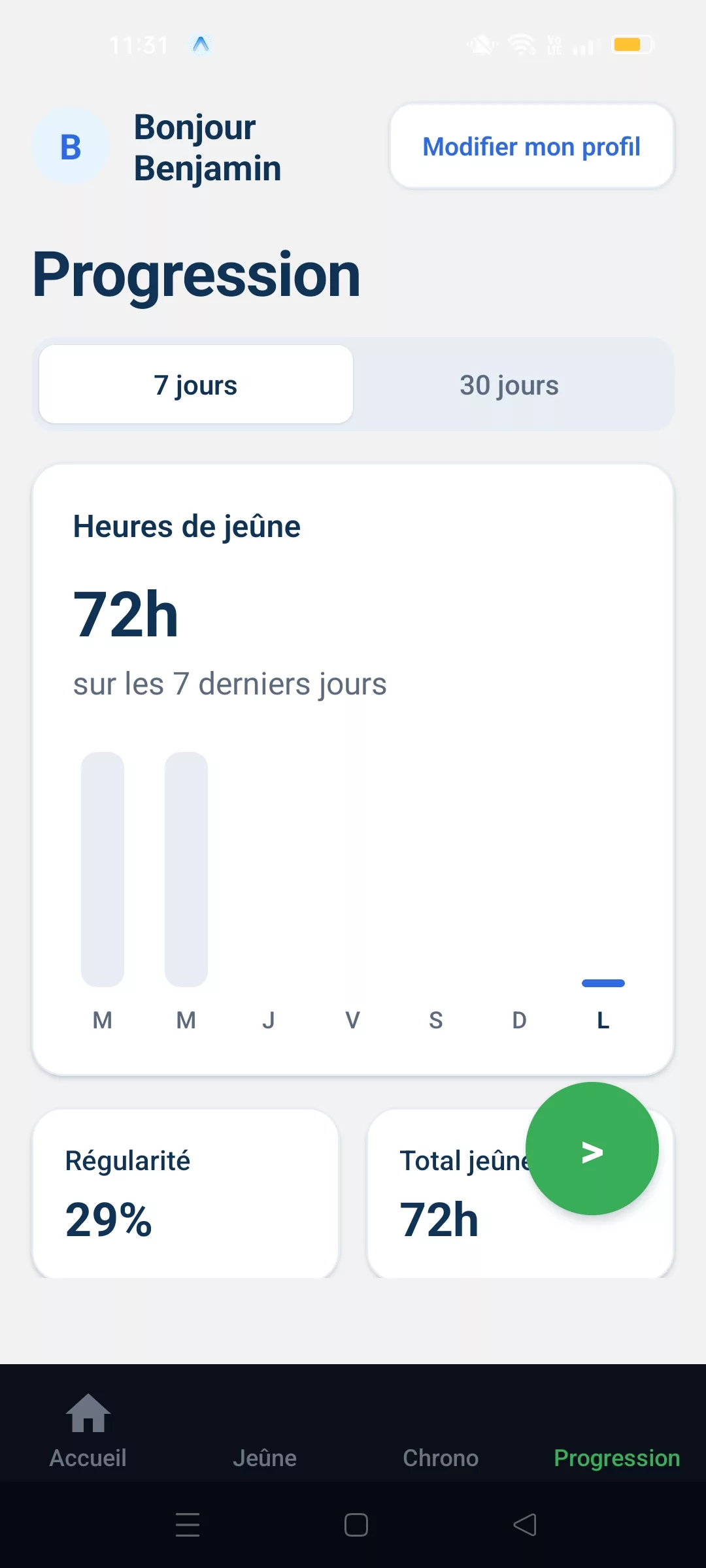The image size is (706, 1568).
Task: Open recent apps from navigation bar
Action: click(188, 1525)
